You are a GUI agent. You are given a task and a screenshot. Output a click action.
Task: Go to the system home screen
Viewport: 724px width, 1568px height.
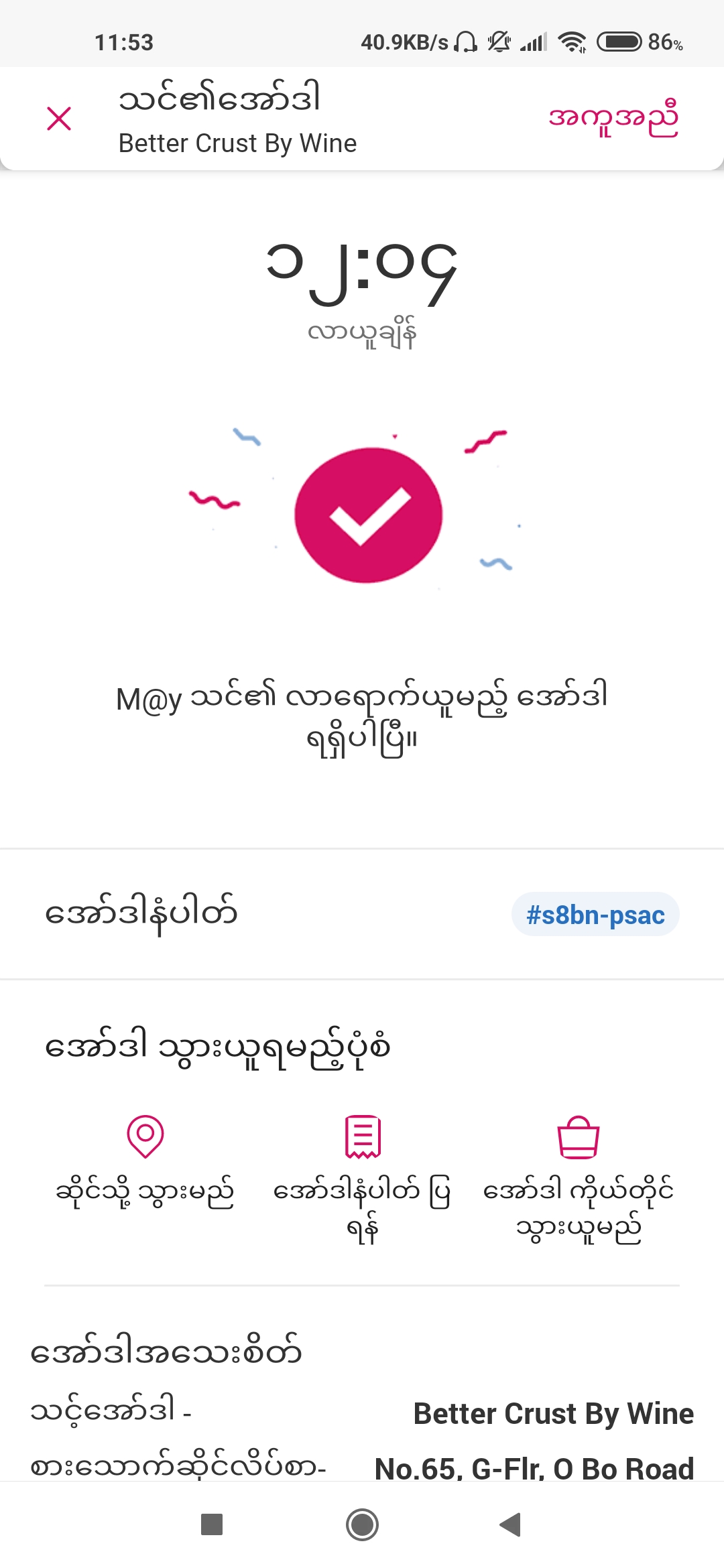point(362,1524)
